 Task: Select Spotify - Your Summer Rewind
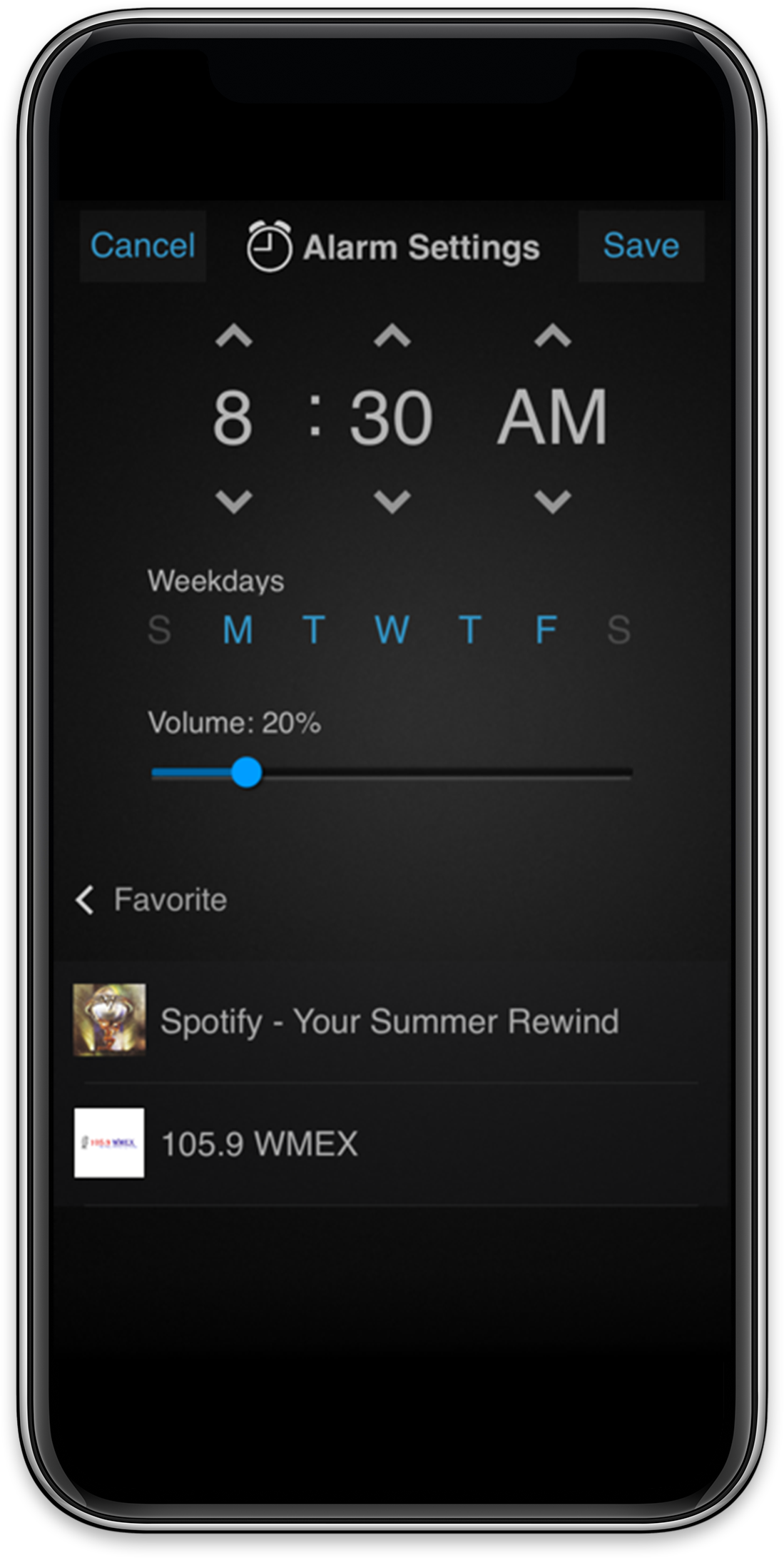pyautogui.click(x=389, y=1021)
